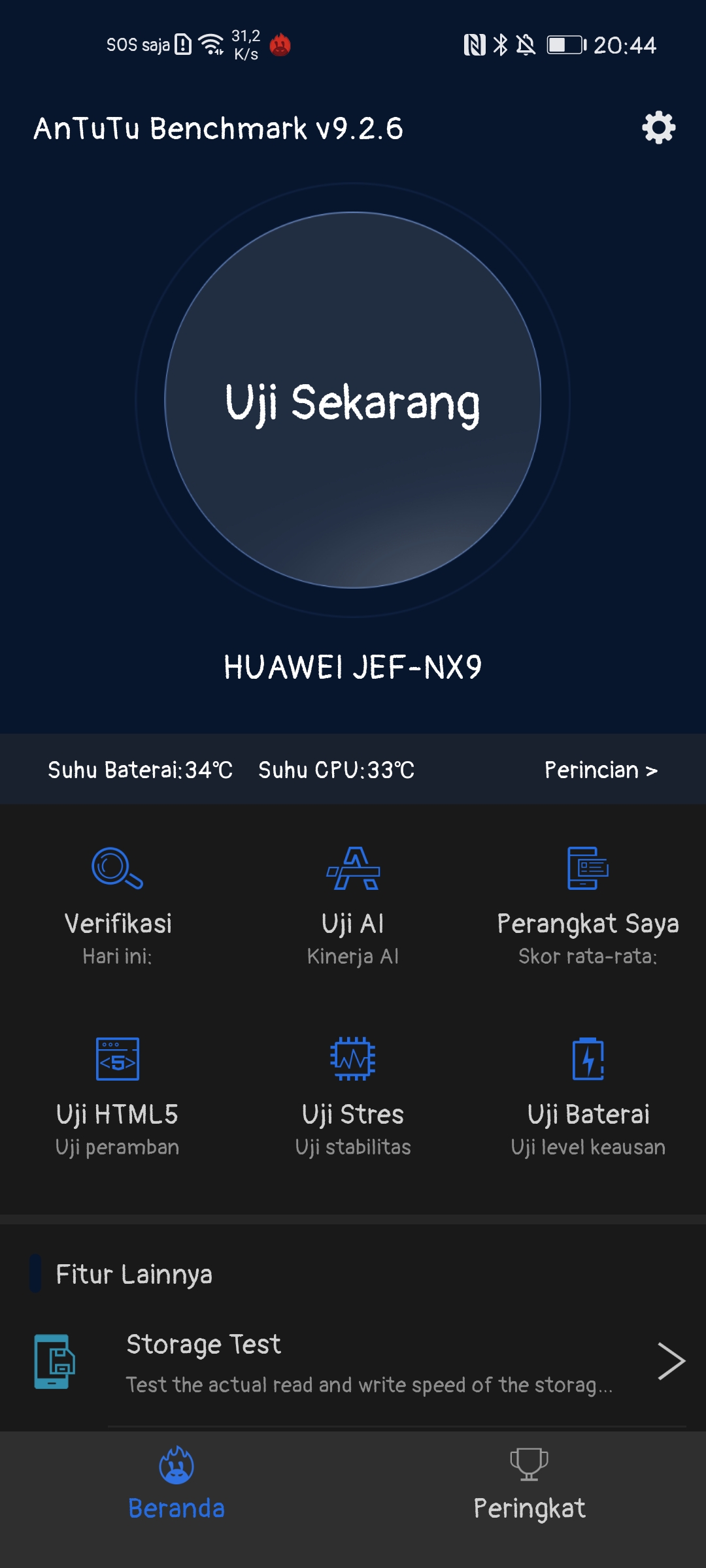Open the settings gear icon

point(658,127)
